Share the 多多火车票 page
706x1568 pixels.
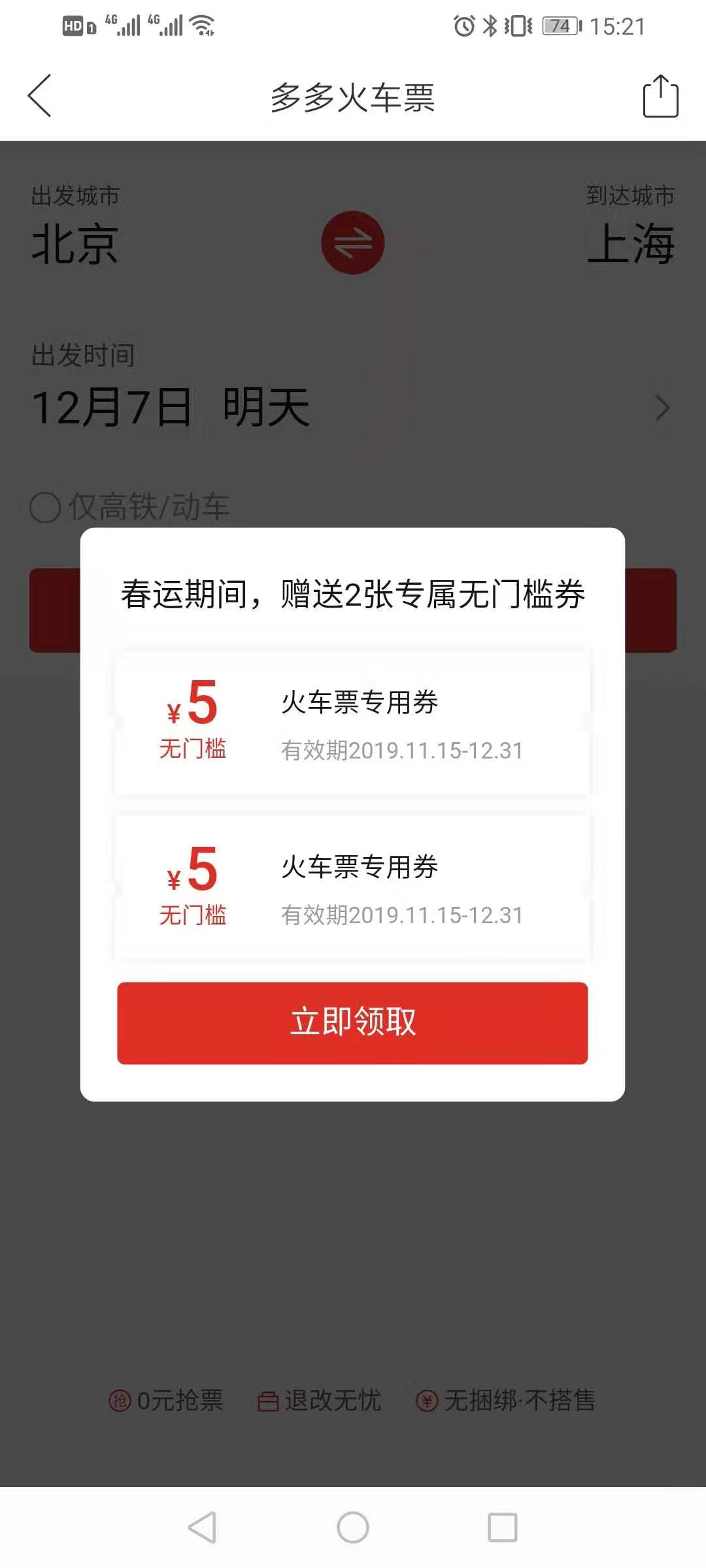coord(660,96)
